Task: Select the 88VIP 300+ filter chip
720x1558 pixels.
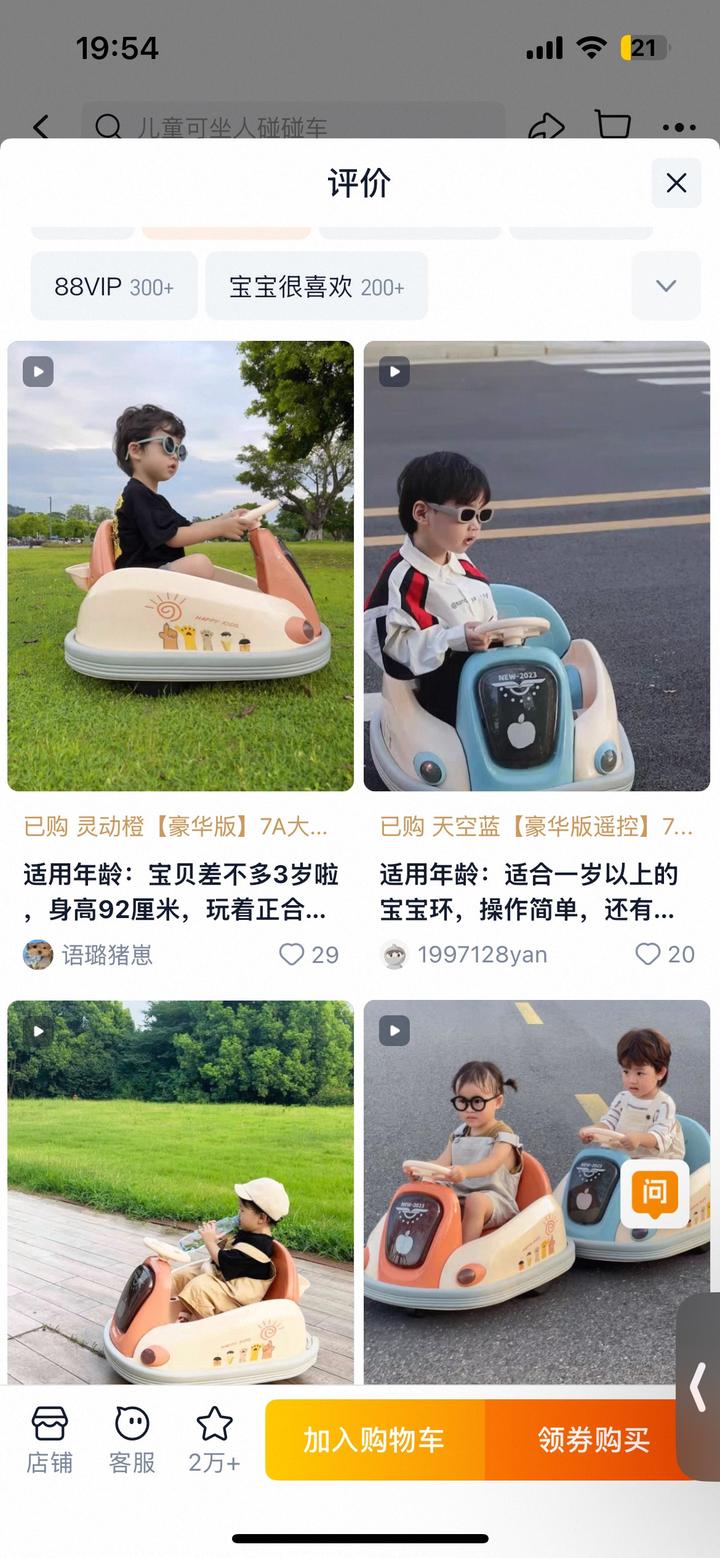Action: (x=114, y=287)
